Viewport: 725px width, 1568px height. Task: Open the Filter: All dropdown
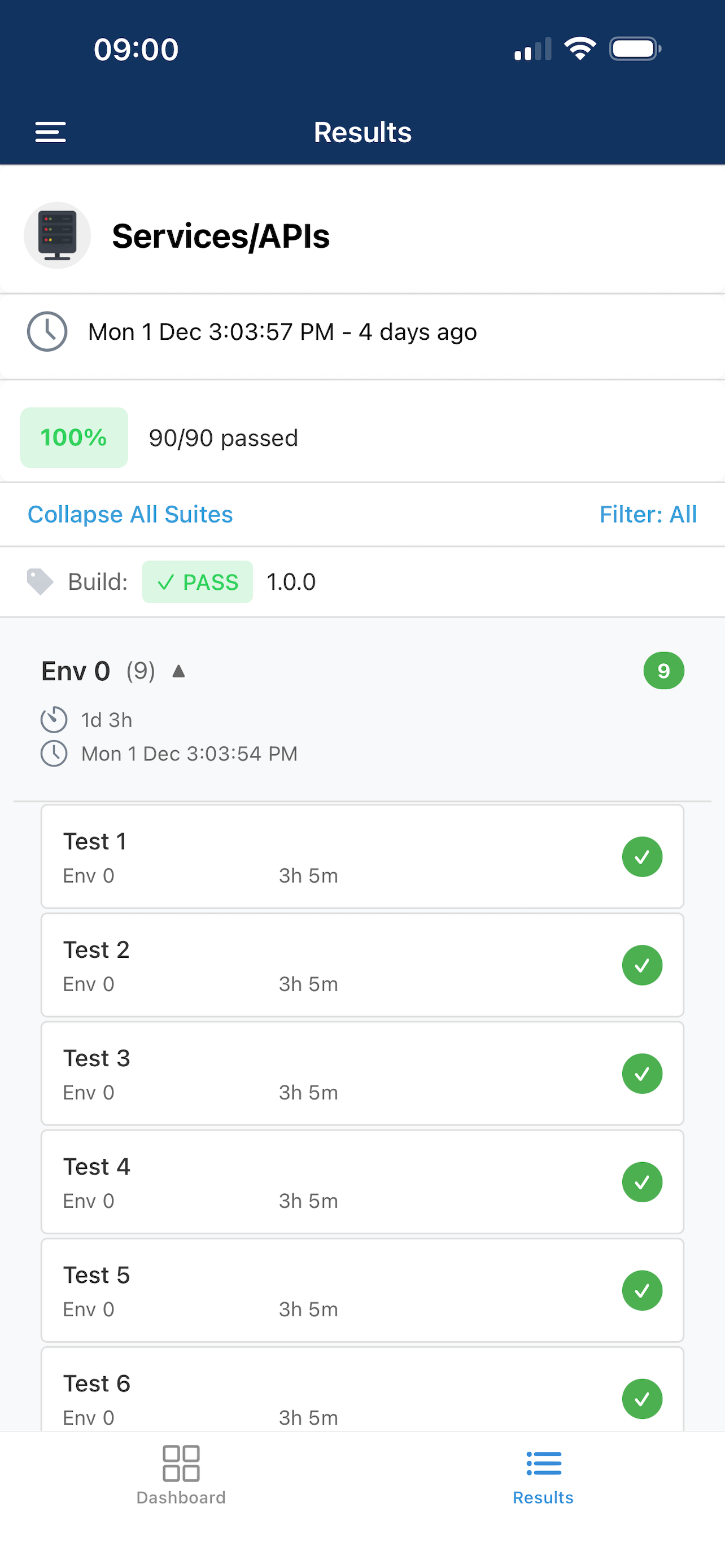pyautogui.click(x=648, y=514)
